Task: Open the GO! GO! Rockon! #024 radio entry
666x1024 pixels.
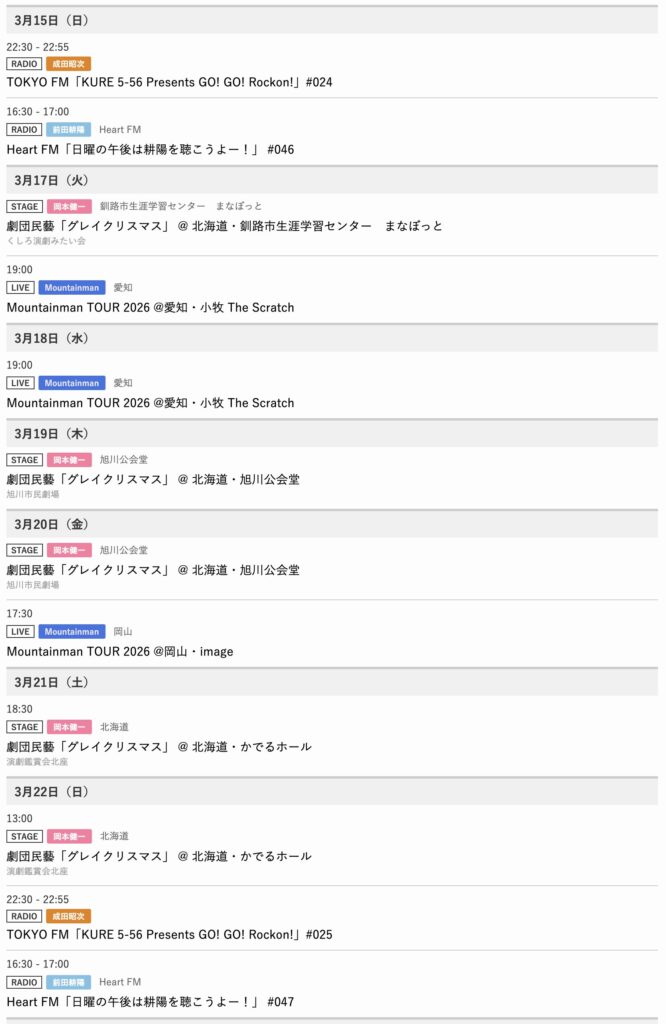Action: coord(170,82)
